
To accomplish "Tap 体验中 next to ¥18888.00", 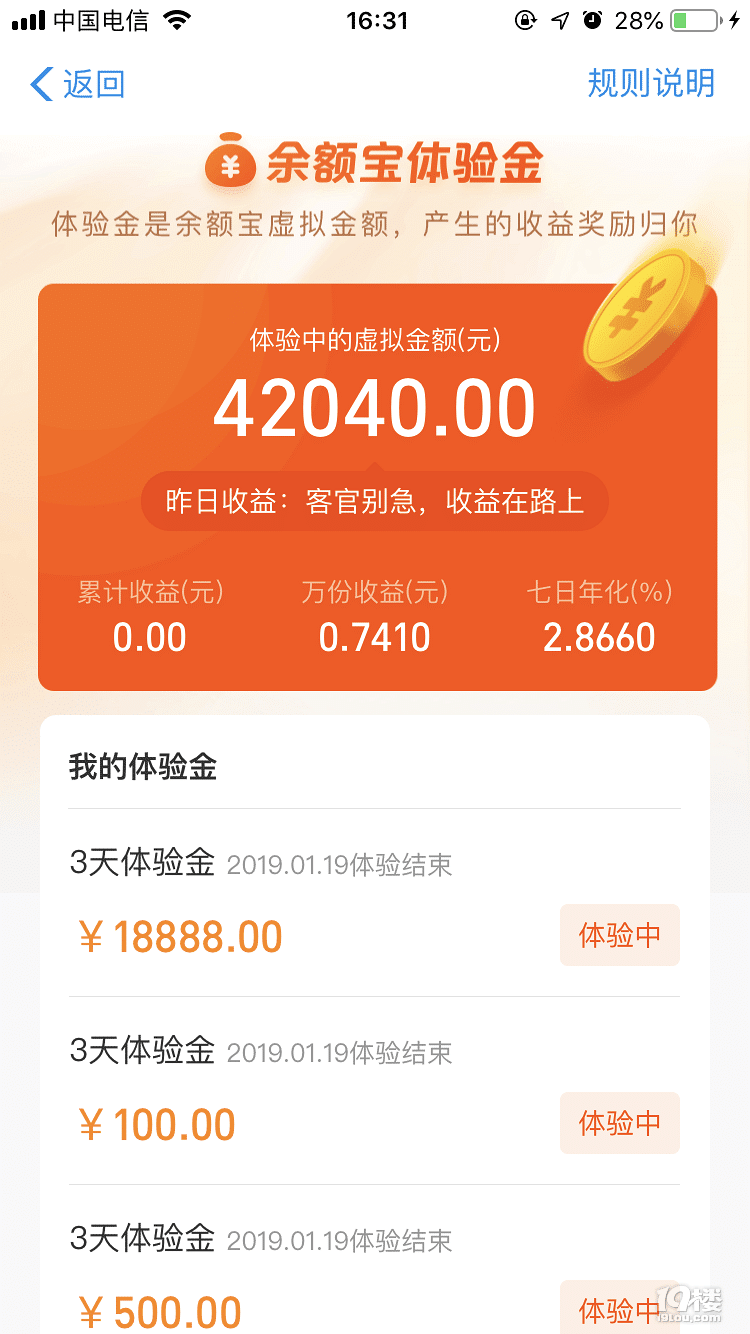I will coord(619,935).
